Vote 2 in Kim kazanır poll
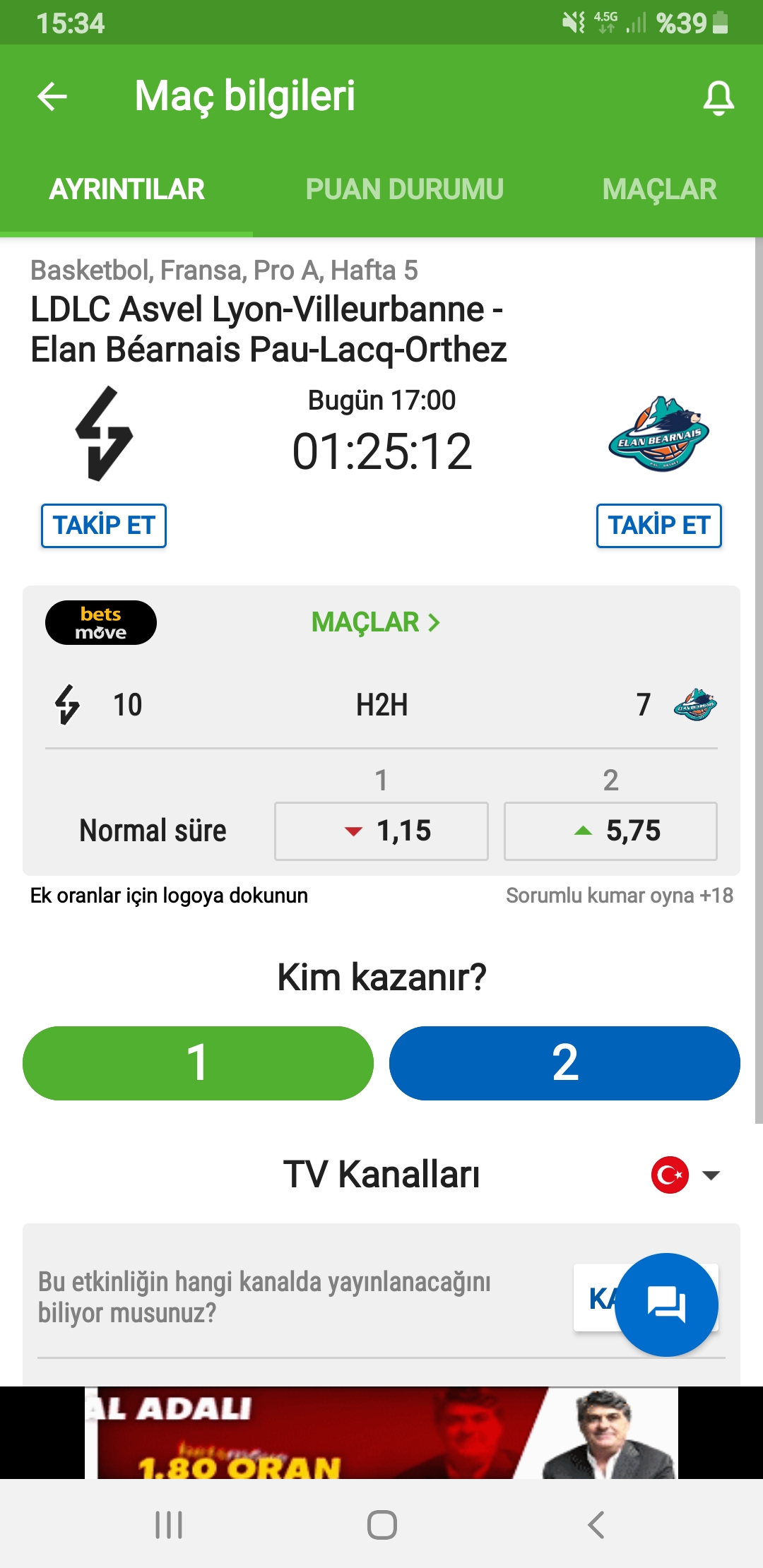 coord(564,1063)
